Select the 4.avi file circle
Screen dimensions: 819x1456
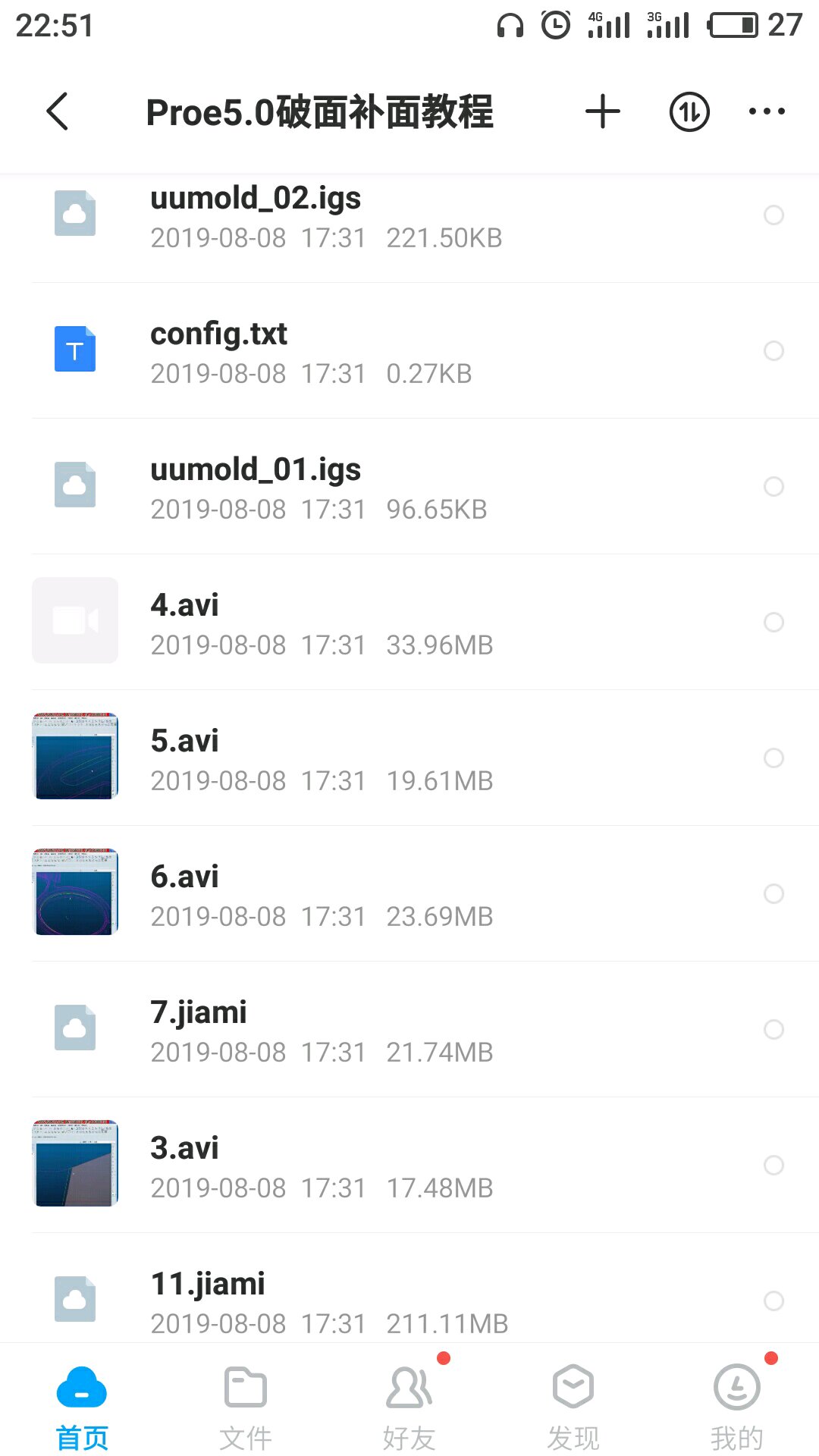coord(773,623)
